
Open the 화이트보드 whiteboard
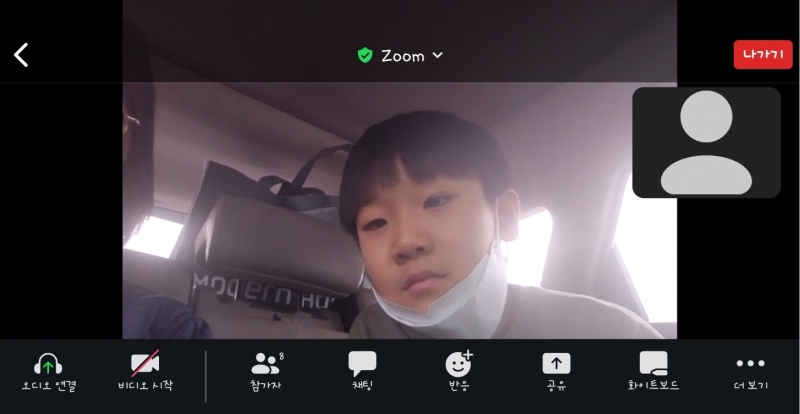pyautogui.click(x=653, y=371)
